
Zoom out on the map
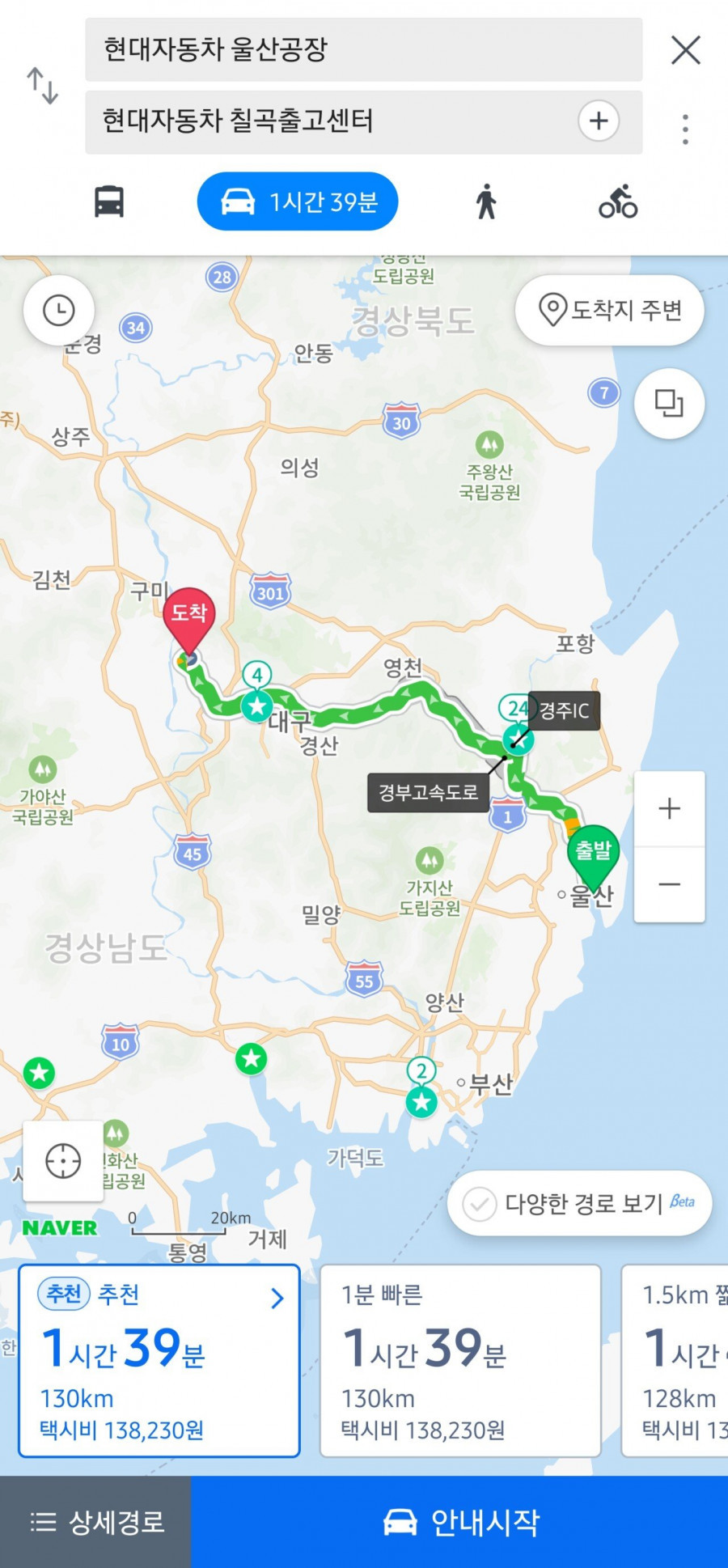[669, 884]
